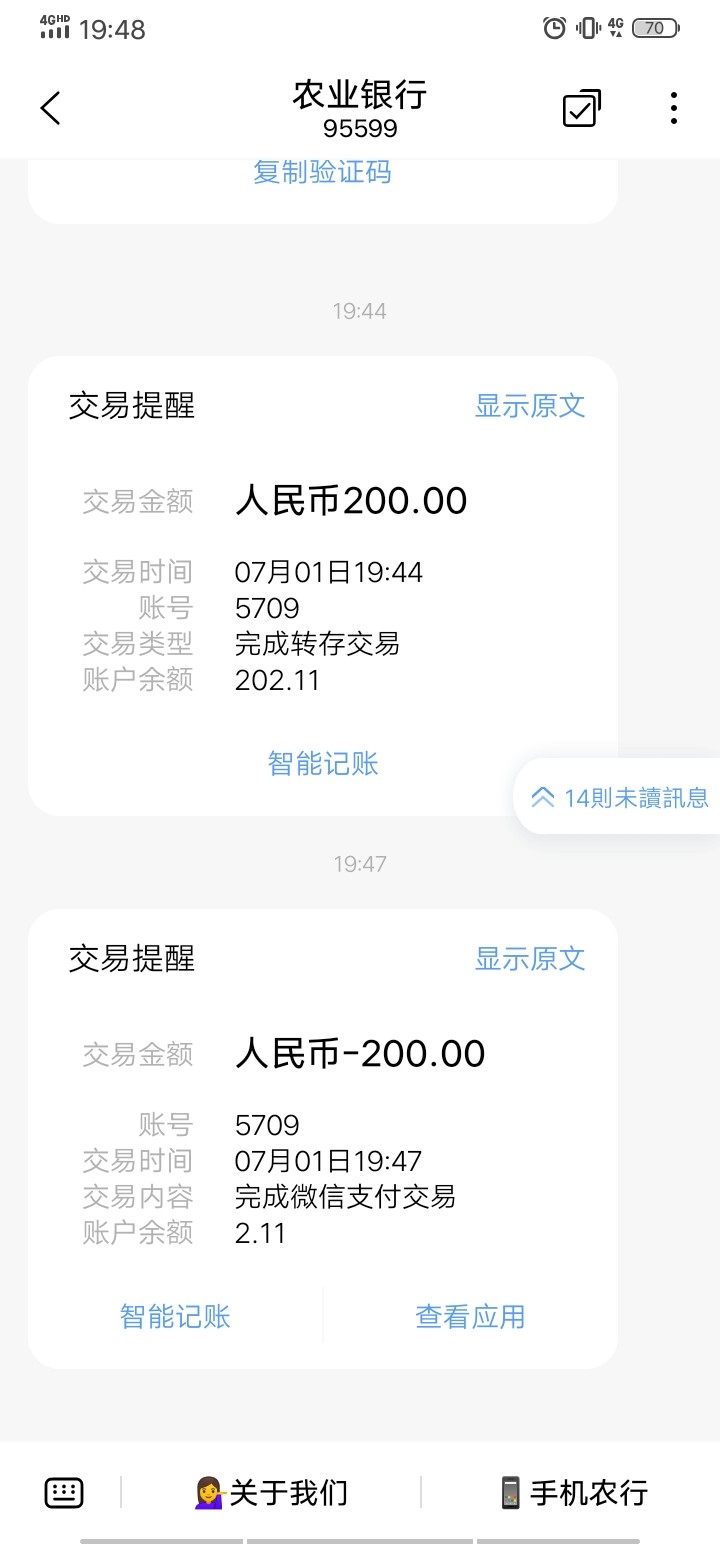Select 查看应用 on the 19:47 message
720x1544 pixels.
470,1317
